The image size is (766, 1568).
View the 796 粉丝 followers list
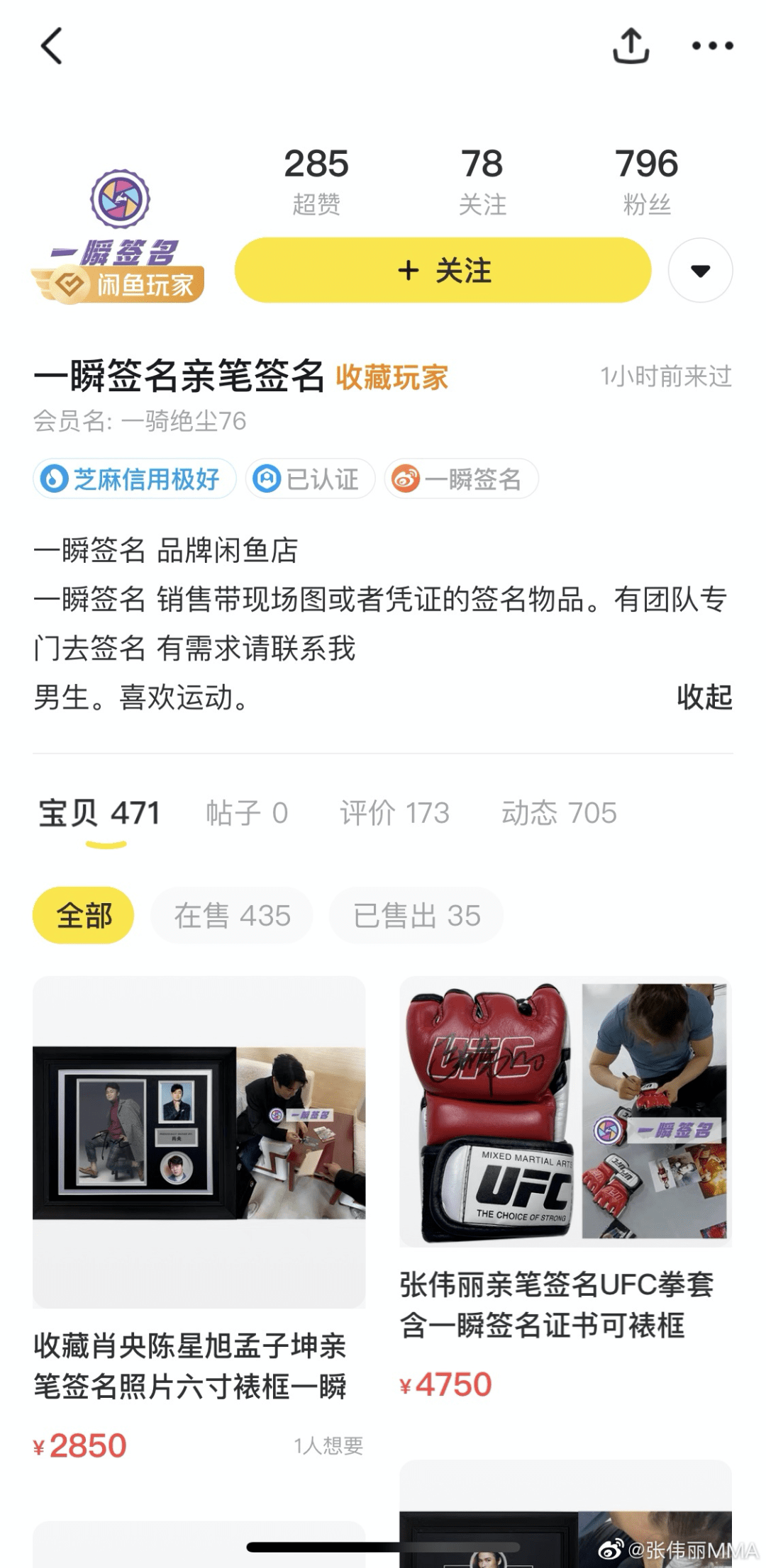point(646,180)
